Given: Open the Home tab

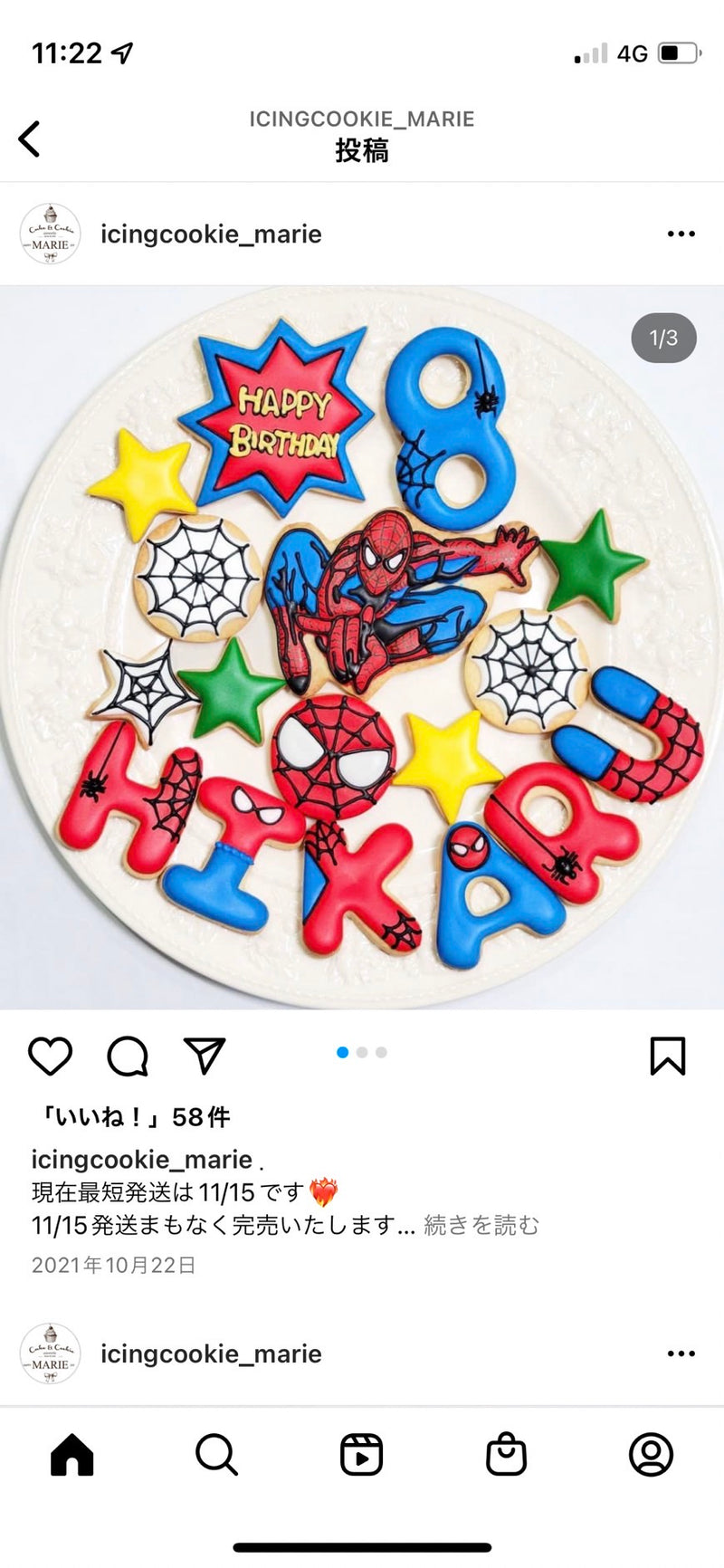Looking at the screenshot, I should pyautogui.click(x=72, y=1456).
